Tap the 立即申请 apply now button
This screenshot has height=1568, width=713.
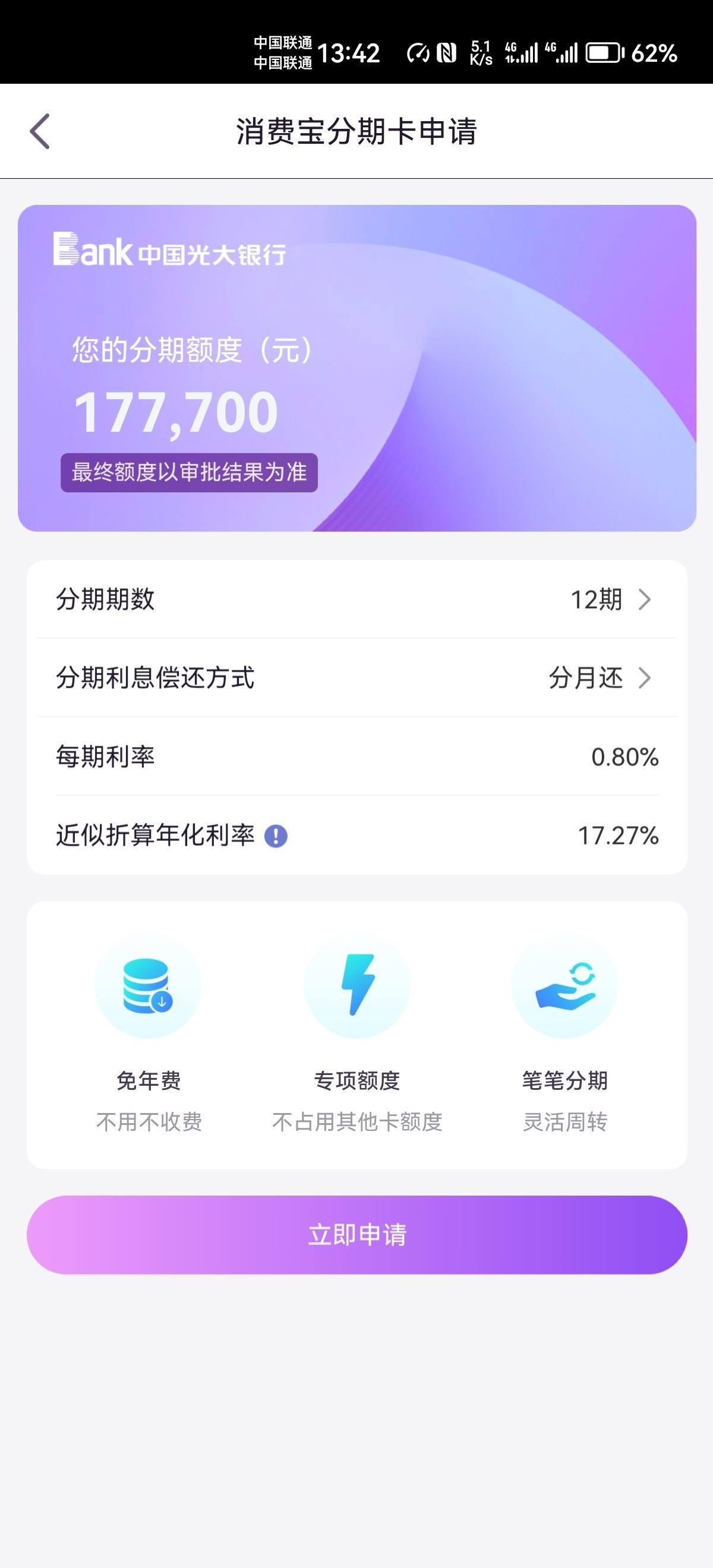[357, 1234]
